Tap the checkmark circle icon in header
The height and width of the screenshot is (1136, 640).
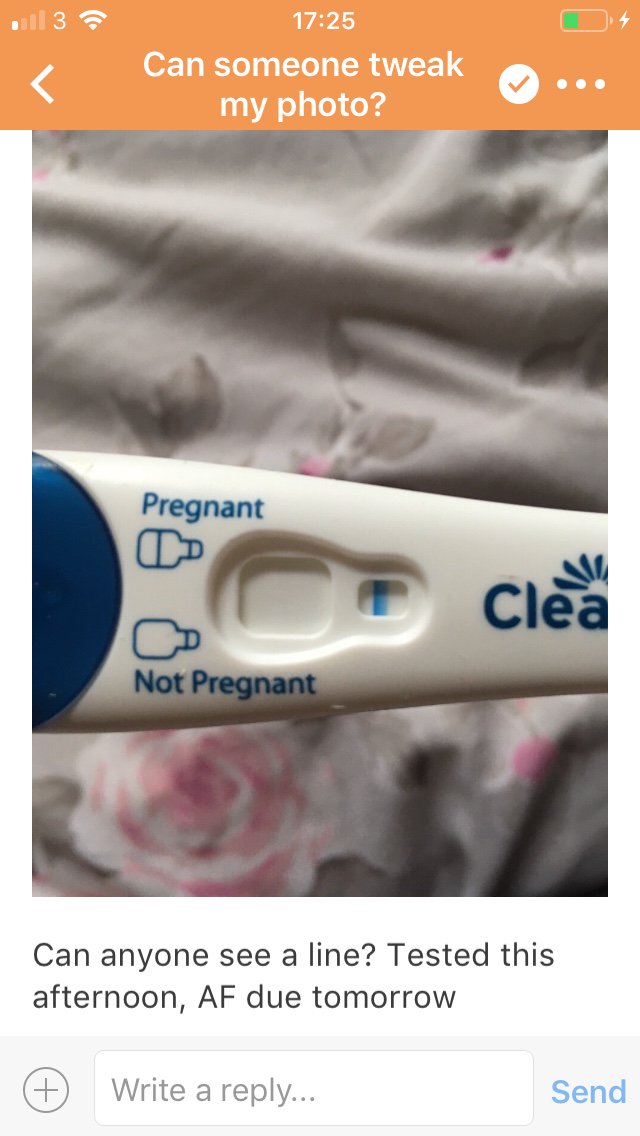tap(519, 84)
